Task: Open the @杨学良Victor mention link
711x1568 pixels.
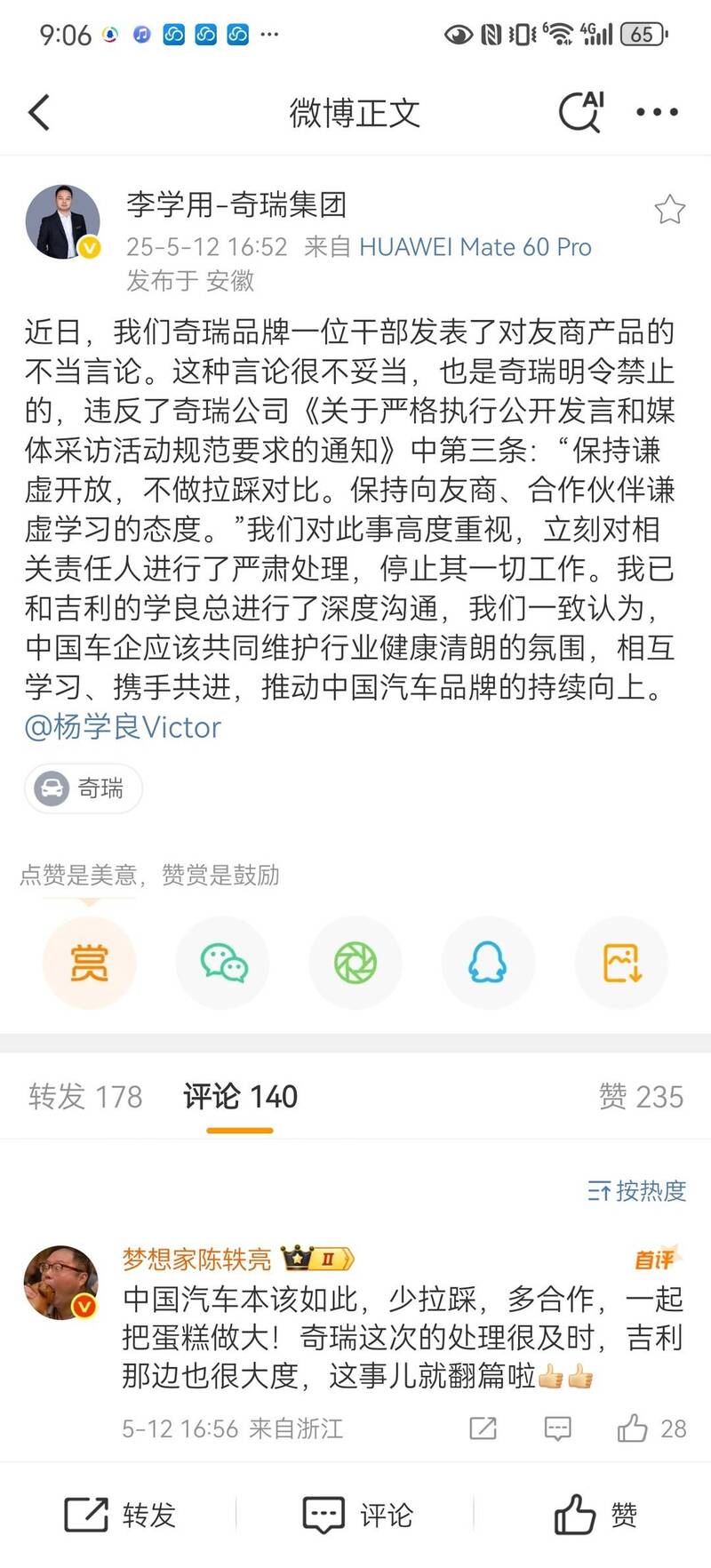Action: [x=123, y=727]
